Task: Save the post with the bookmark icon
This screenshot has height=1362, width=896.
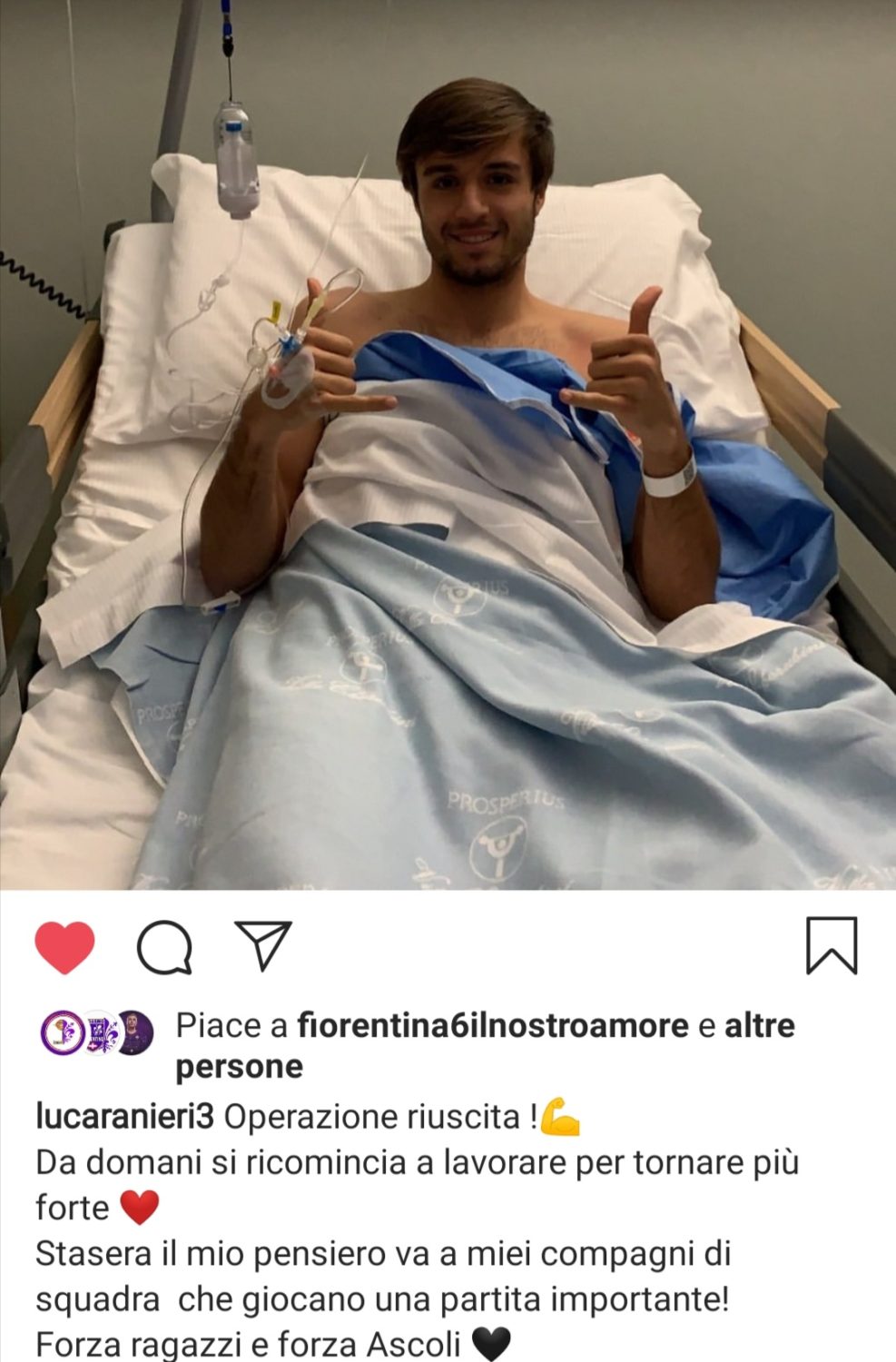Action: tap(832, 945)
